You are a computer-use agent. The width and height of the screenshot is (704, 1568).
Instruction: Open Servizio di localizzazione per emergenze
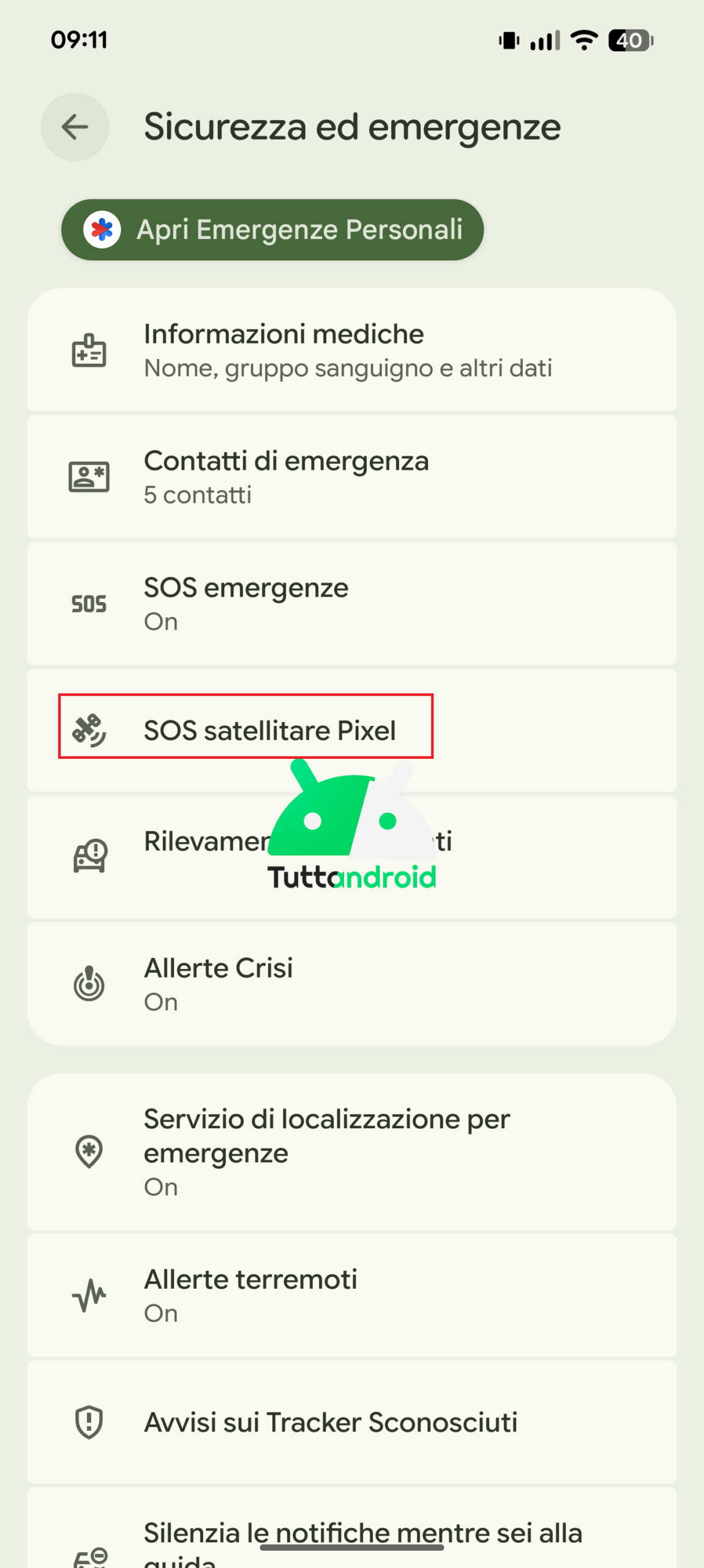351,1151
